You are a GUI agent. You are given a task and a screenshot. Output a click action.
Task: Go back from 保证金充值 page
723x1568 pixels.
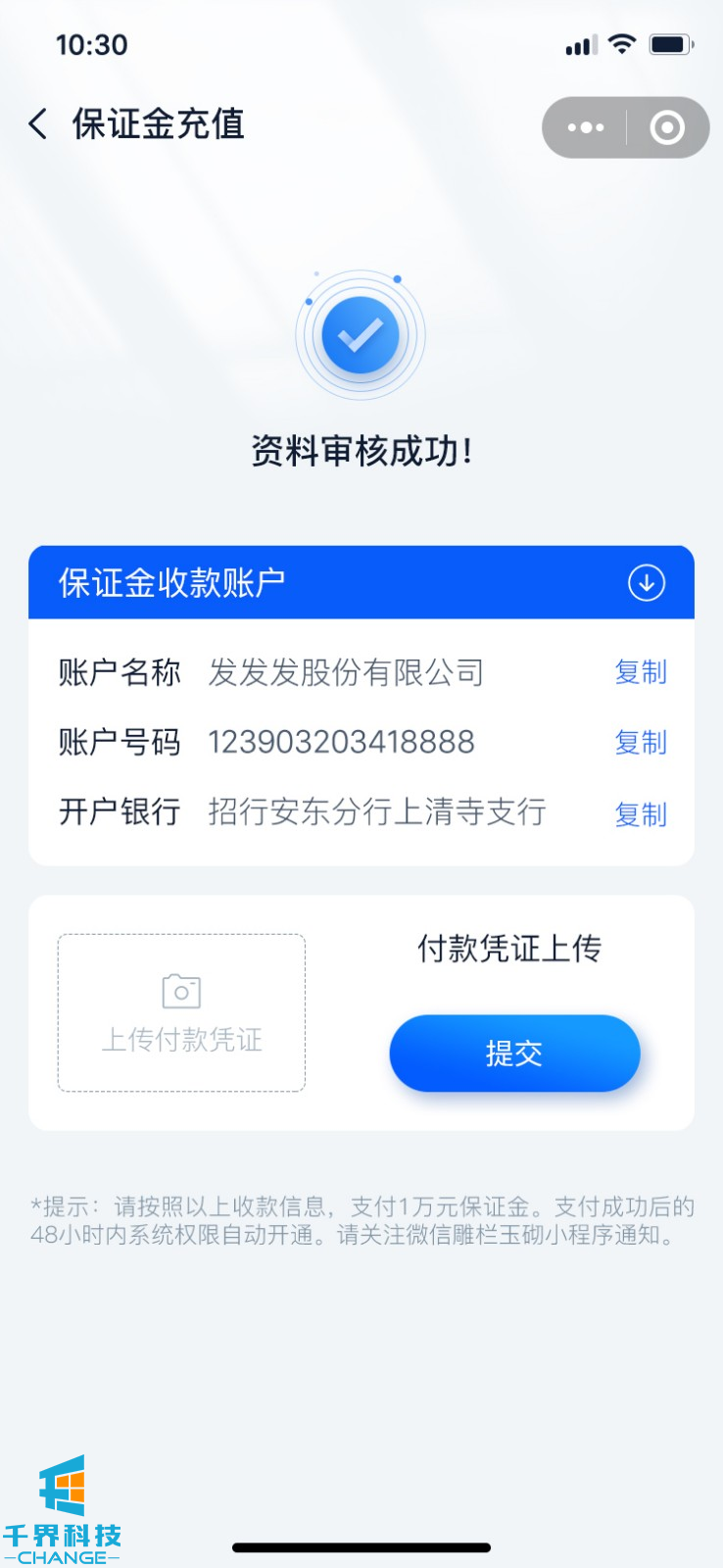pos(38,124)
